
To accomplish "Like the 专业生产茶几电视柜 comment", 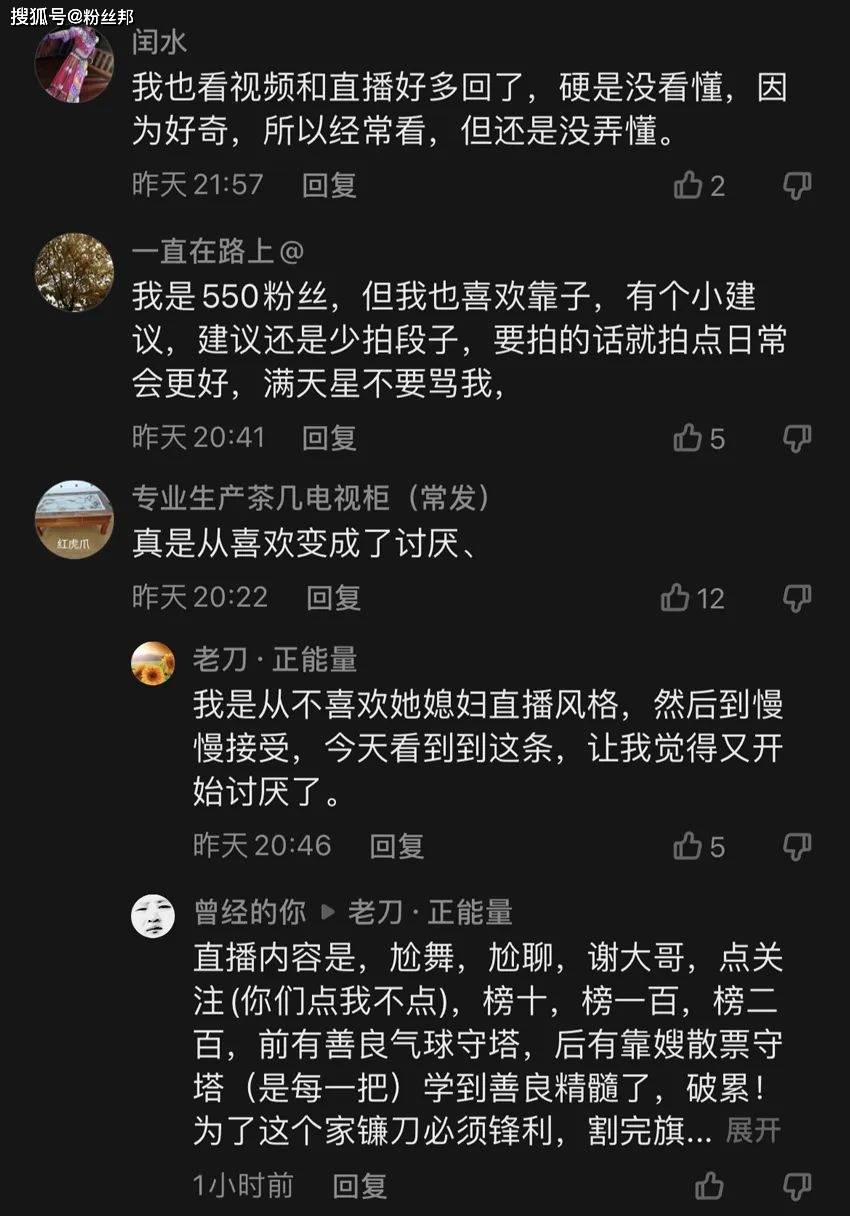I will point(676,598).
